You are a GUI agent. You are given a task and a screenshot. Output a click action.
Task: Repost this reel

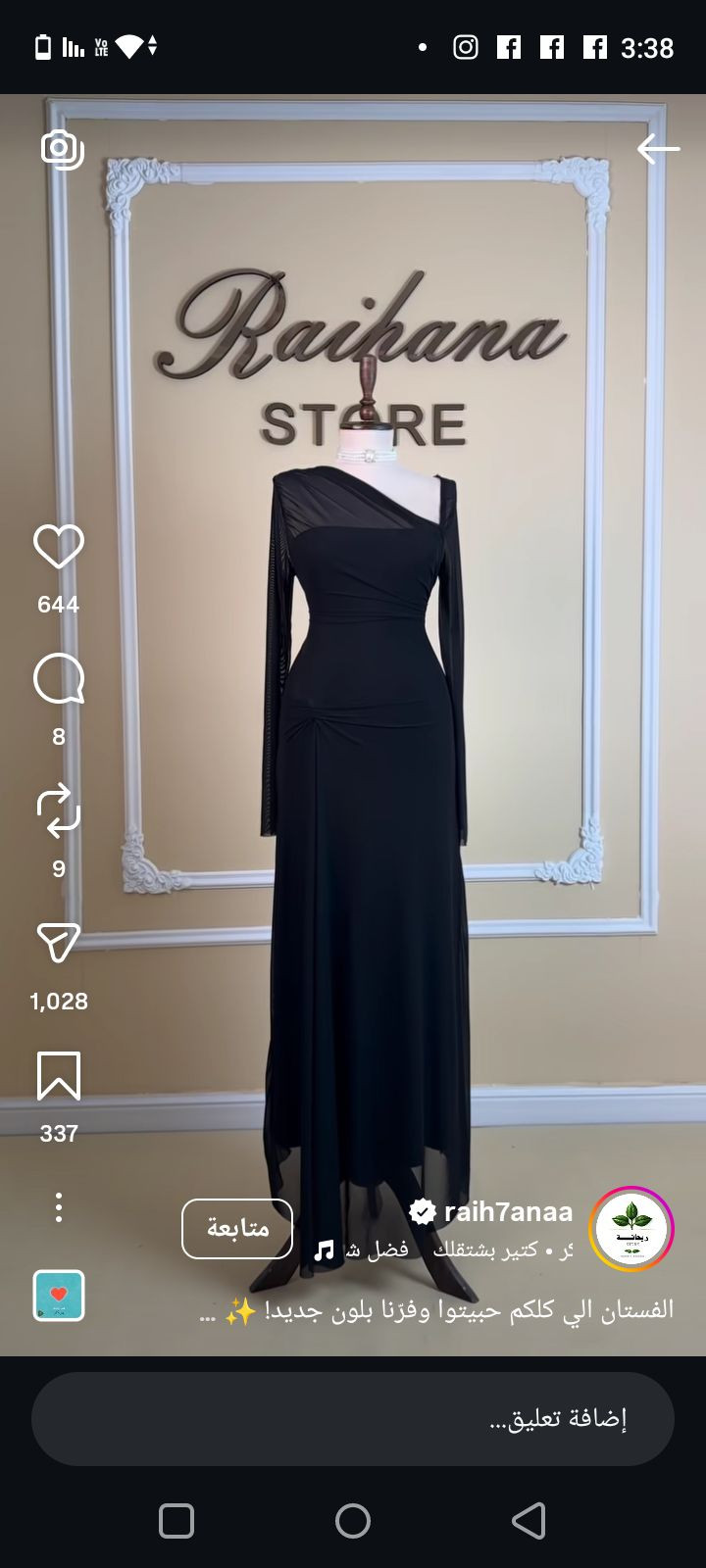(59, 811)
